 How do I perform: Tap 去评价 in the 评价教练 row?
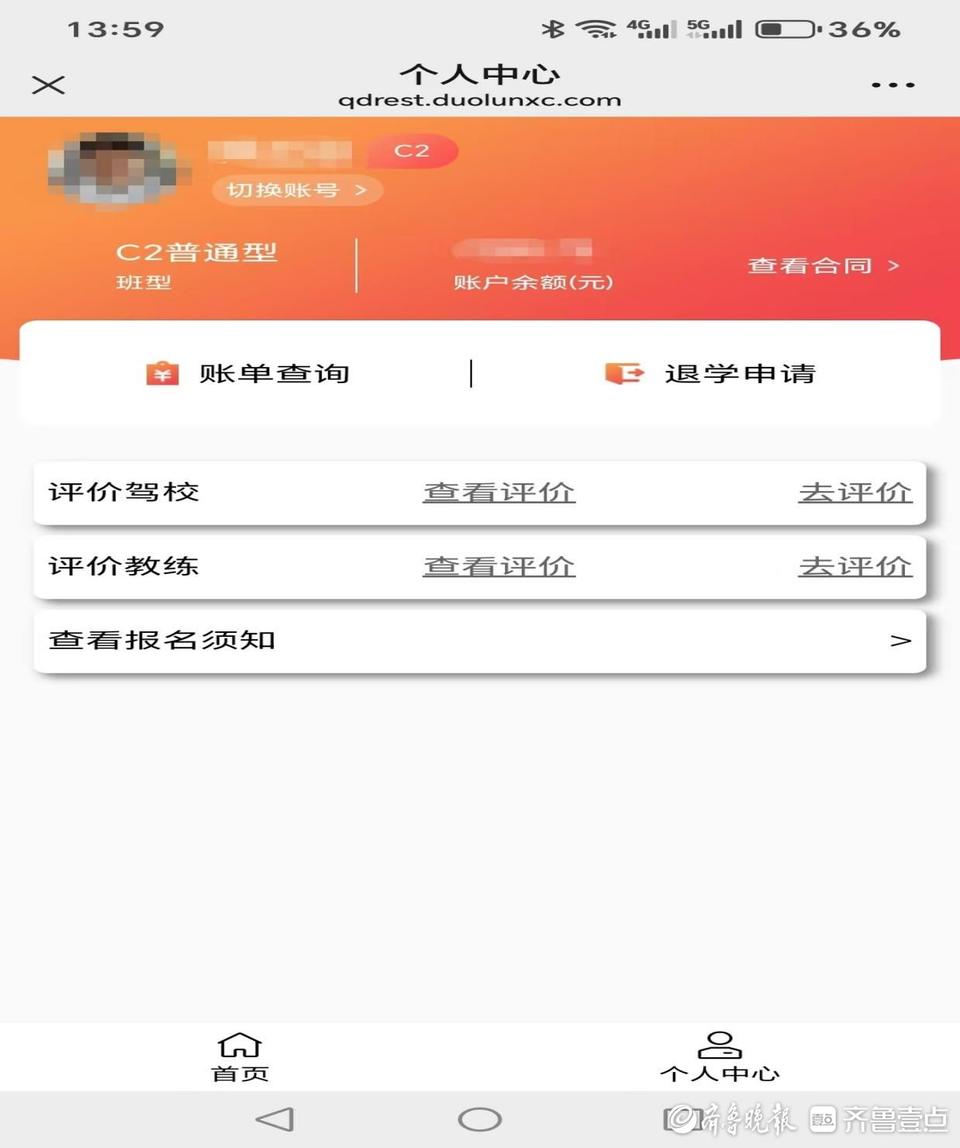[855, 566]
